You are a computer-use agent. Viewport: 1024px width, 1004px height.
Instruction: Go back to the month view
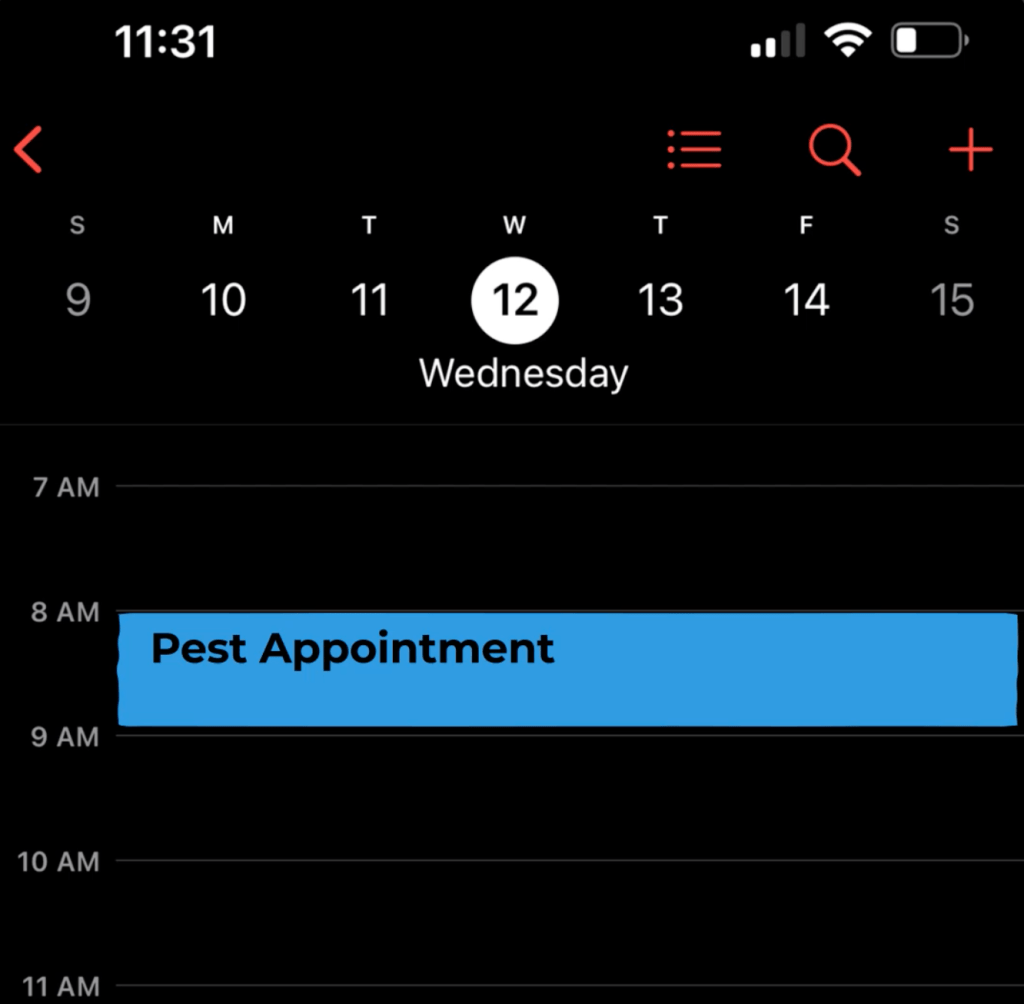pos(29,151)
